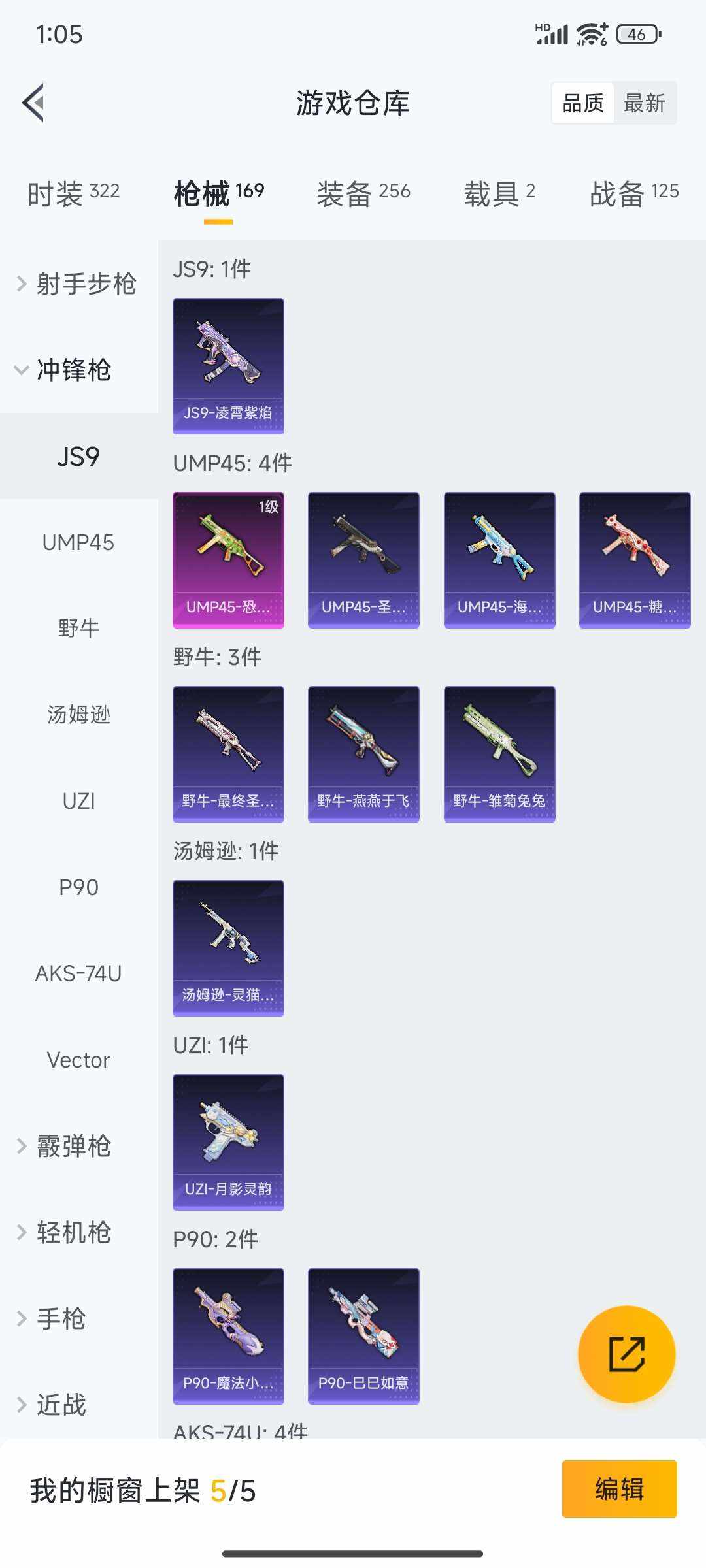Open the 汤姆逊-灵猫 skin item
Image resolution: width=706 pixels, height=1568 pixels.
(228, 948)
